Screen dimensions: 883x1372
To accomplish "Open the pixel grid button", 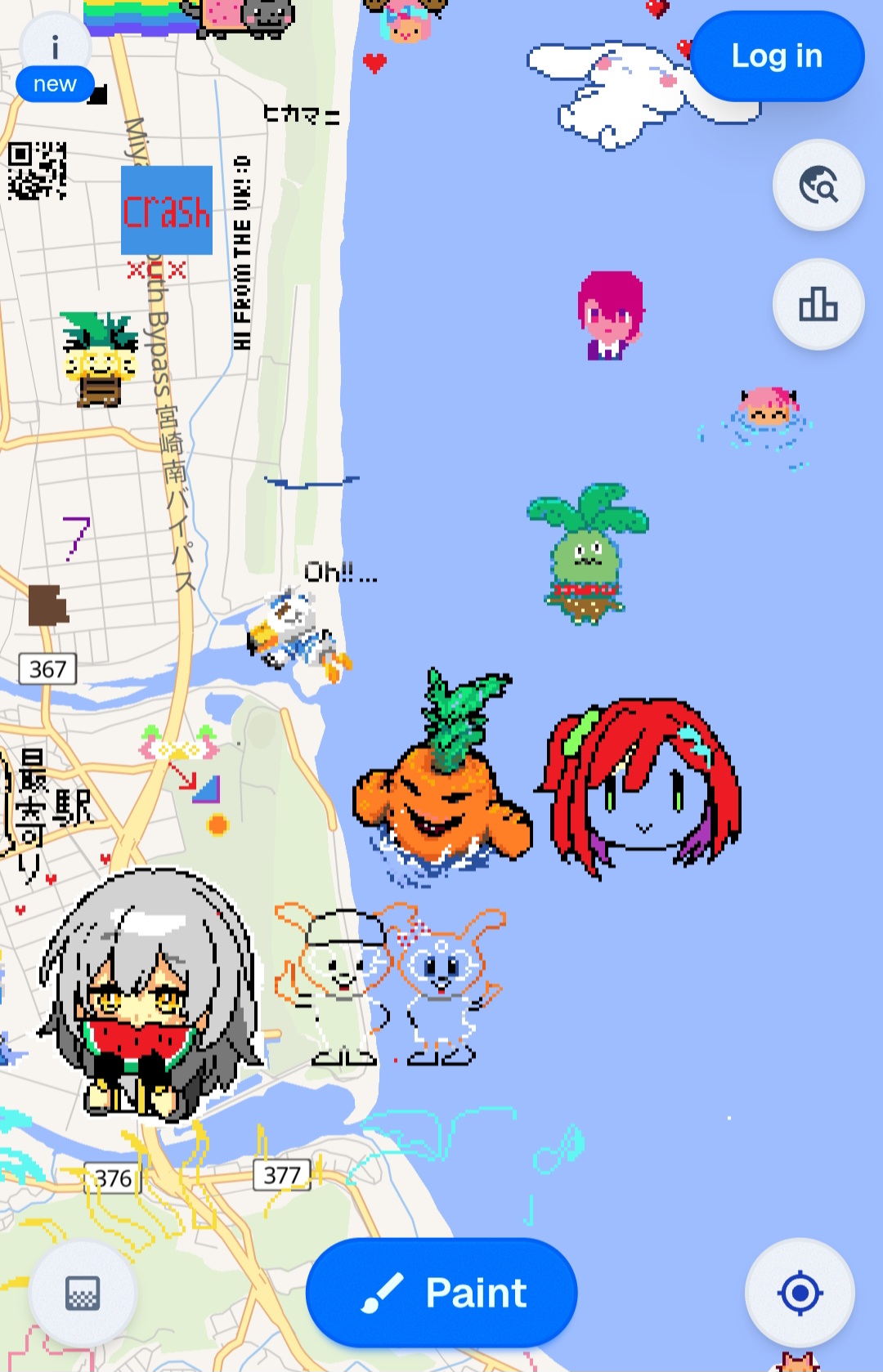I will coord(83,1293).
